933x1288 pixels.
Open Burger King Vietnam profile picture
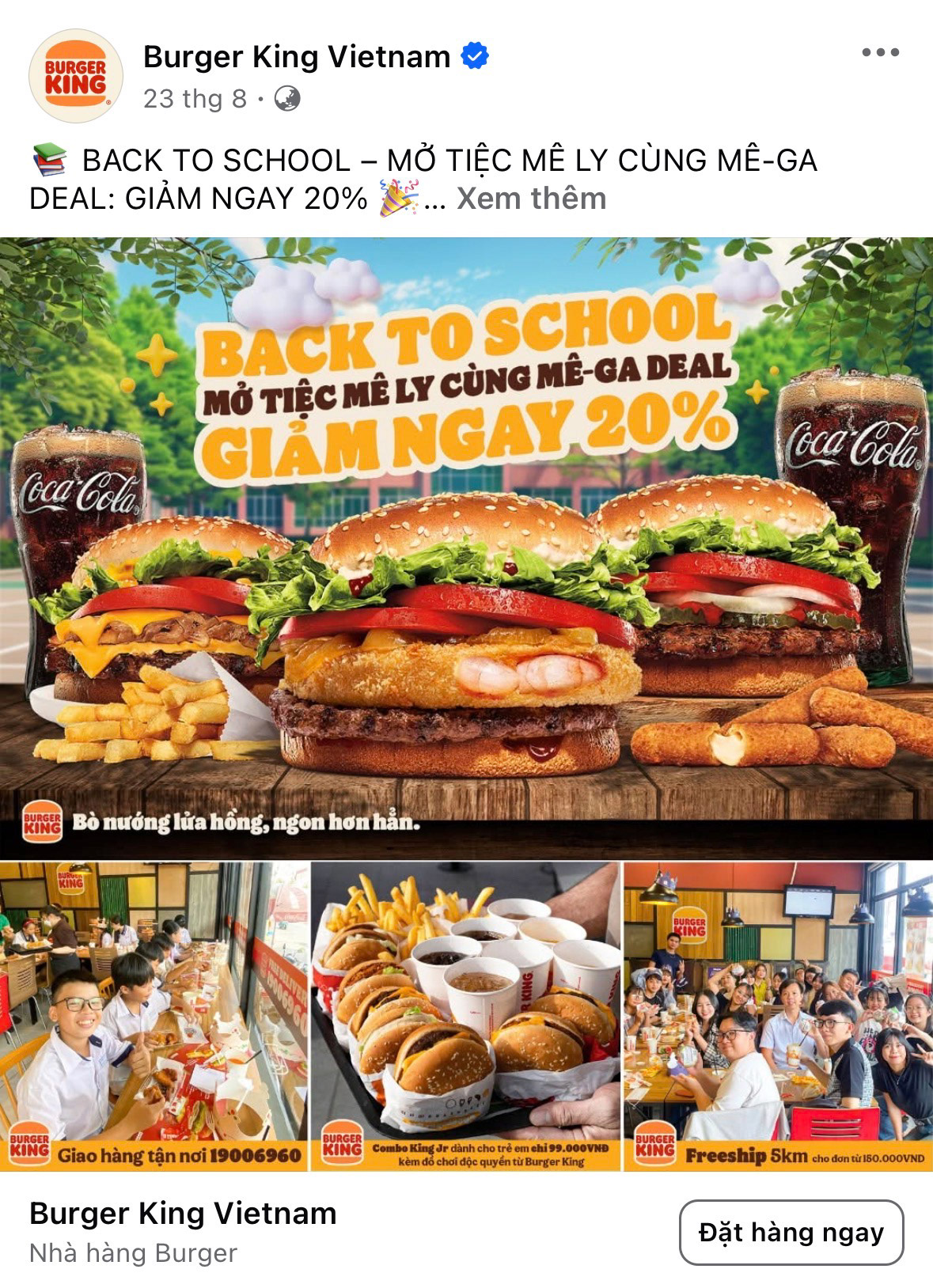(76, 77)
